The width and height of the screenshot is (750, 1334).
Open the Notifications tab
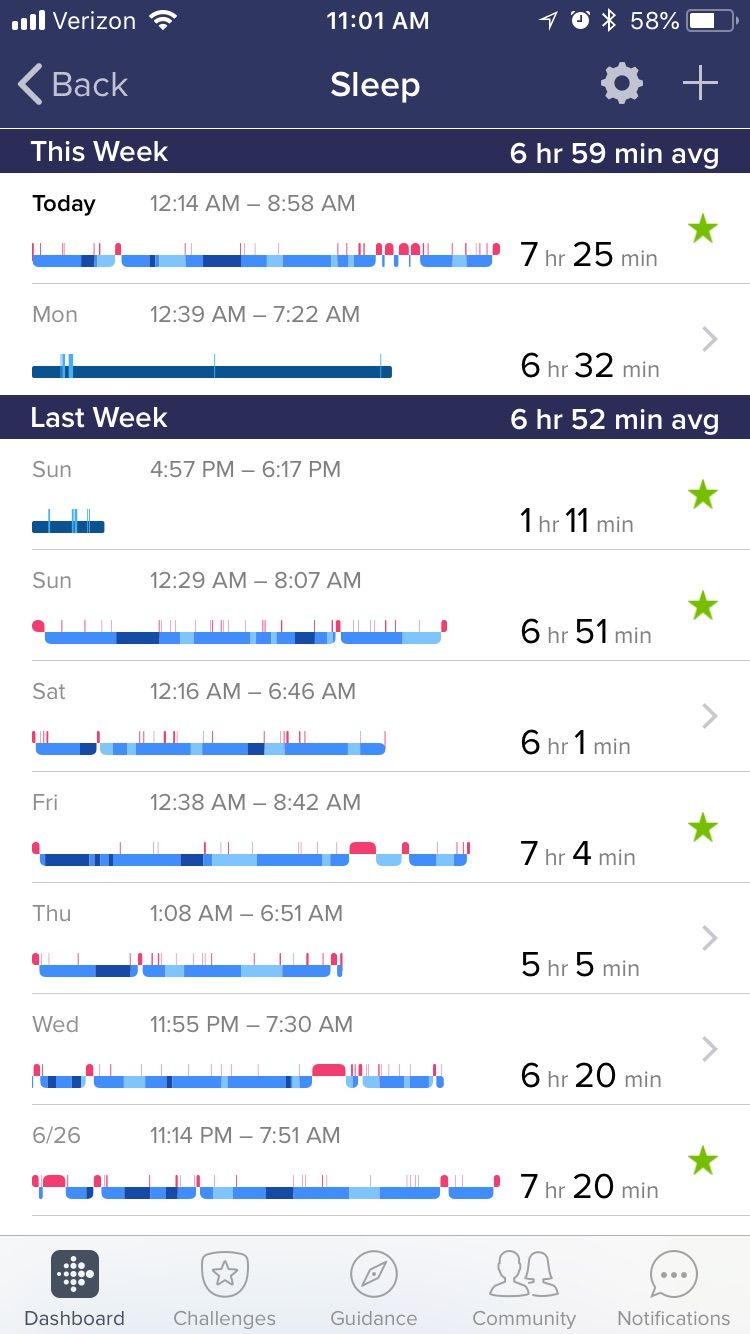click(674, 1288)
